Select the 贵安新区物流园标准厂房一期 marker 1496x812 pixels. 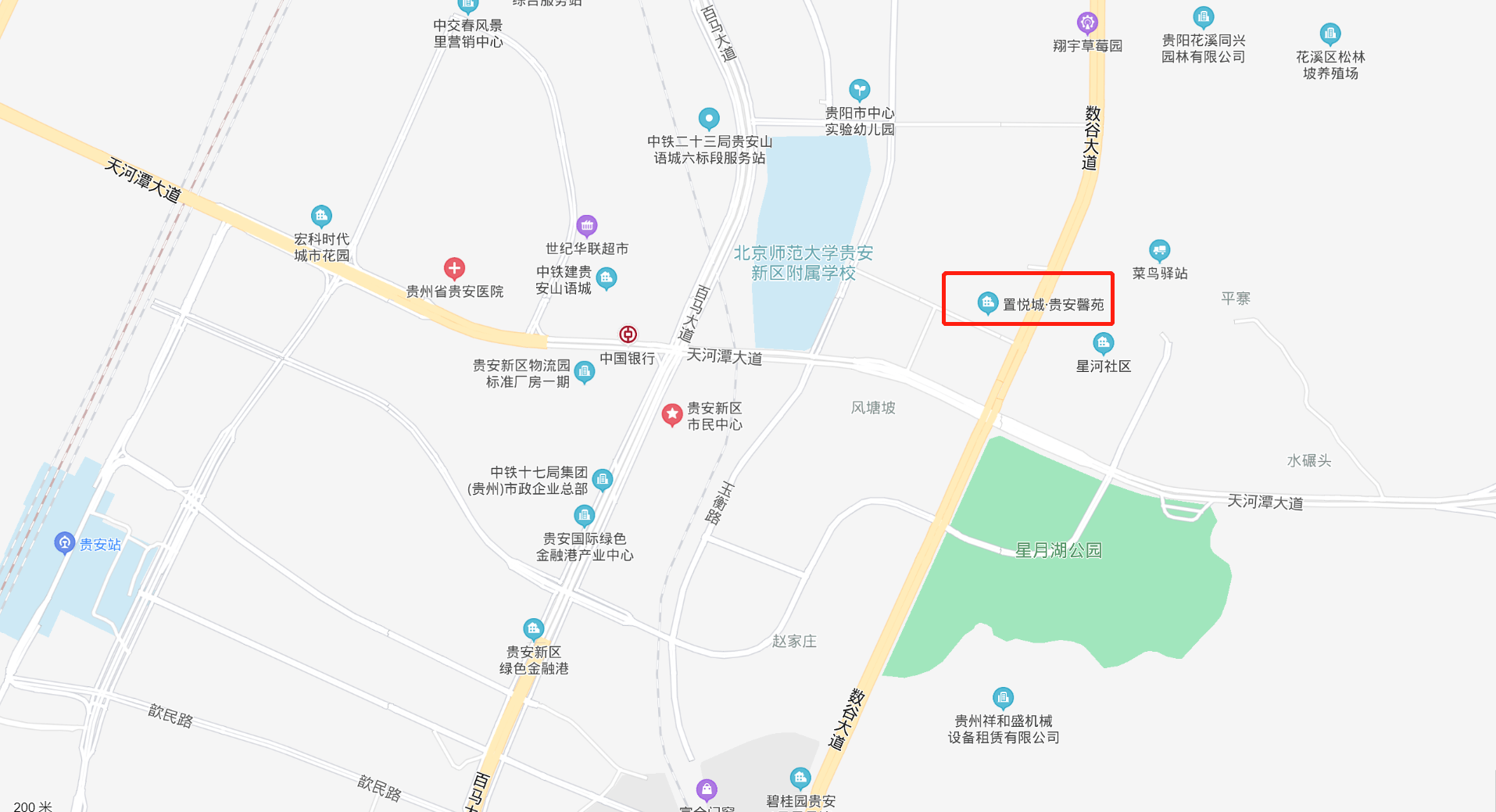coord(584,372)
